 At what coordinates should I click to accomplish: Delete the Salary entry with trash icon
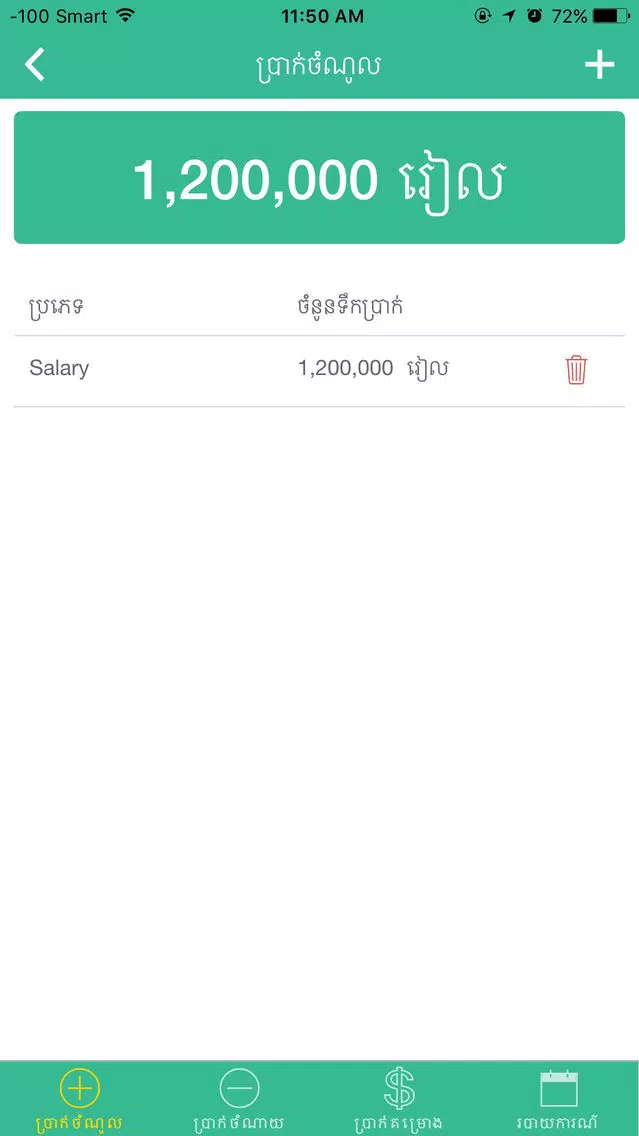(x=576, y=370)
